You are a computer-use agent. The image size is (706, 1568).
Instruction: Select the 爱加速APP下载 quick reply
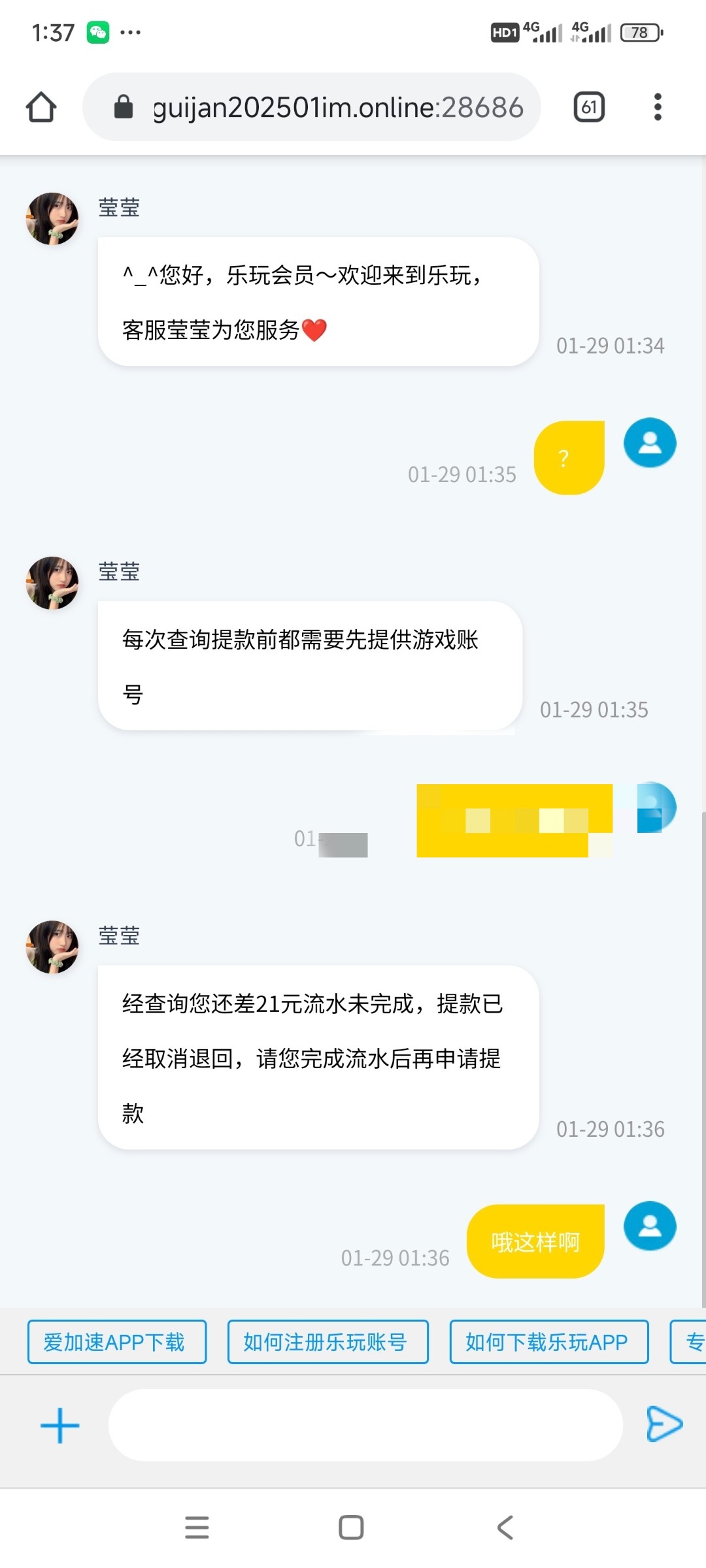point(116,1342)
